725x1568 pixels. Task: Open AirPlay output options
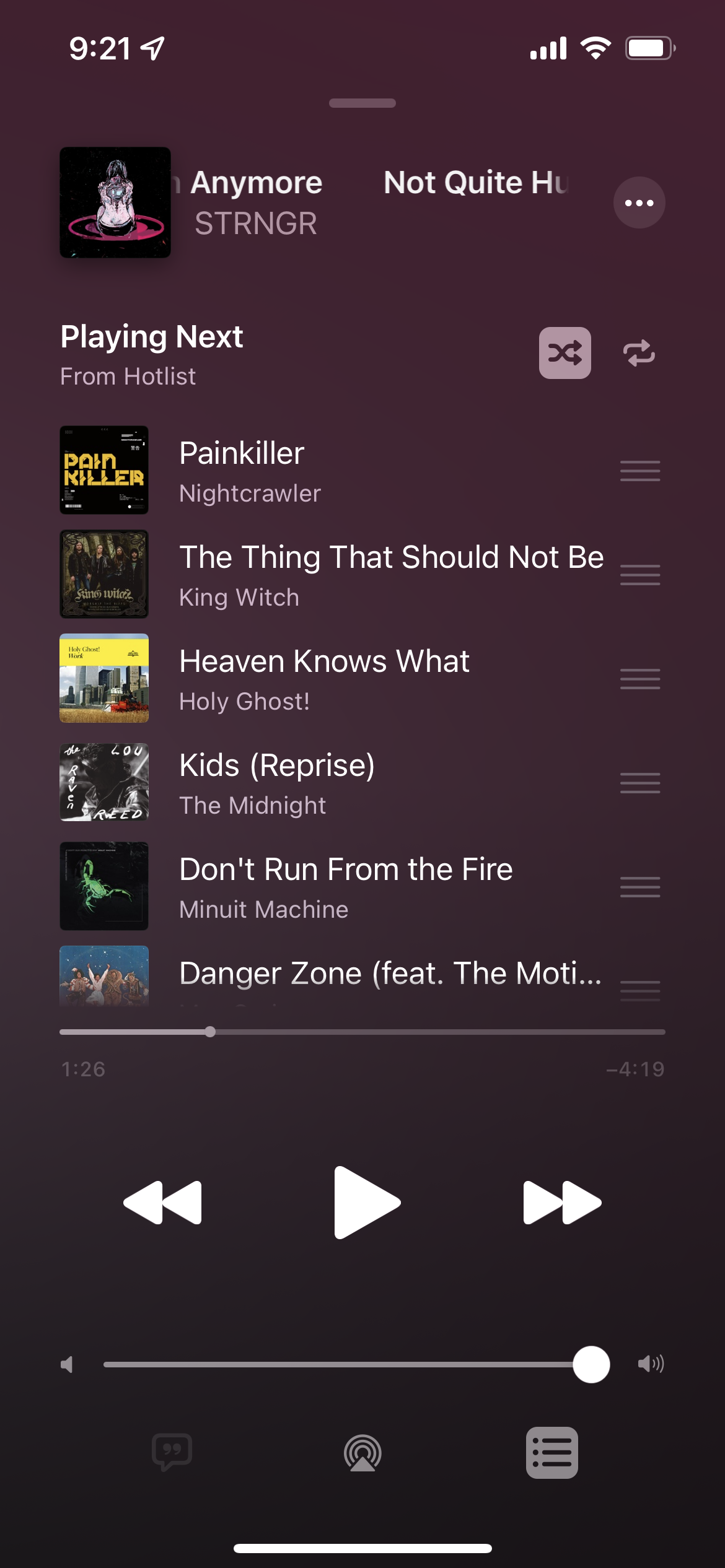coord(362,1452)
